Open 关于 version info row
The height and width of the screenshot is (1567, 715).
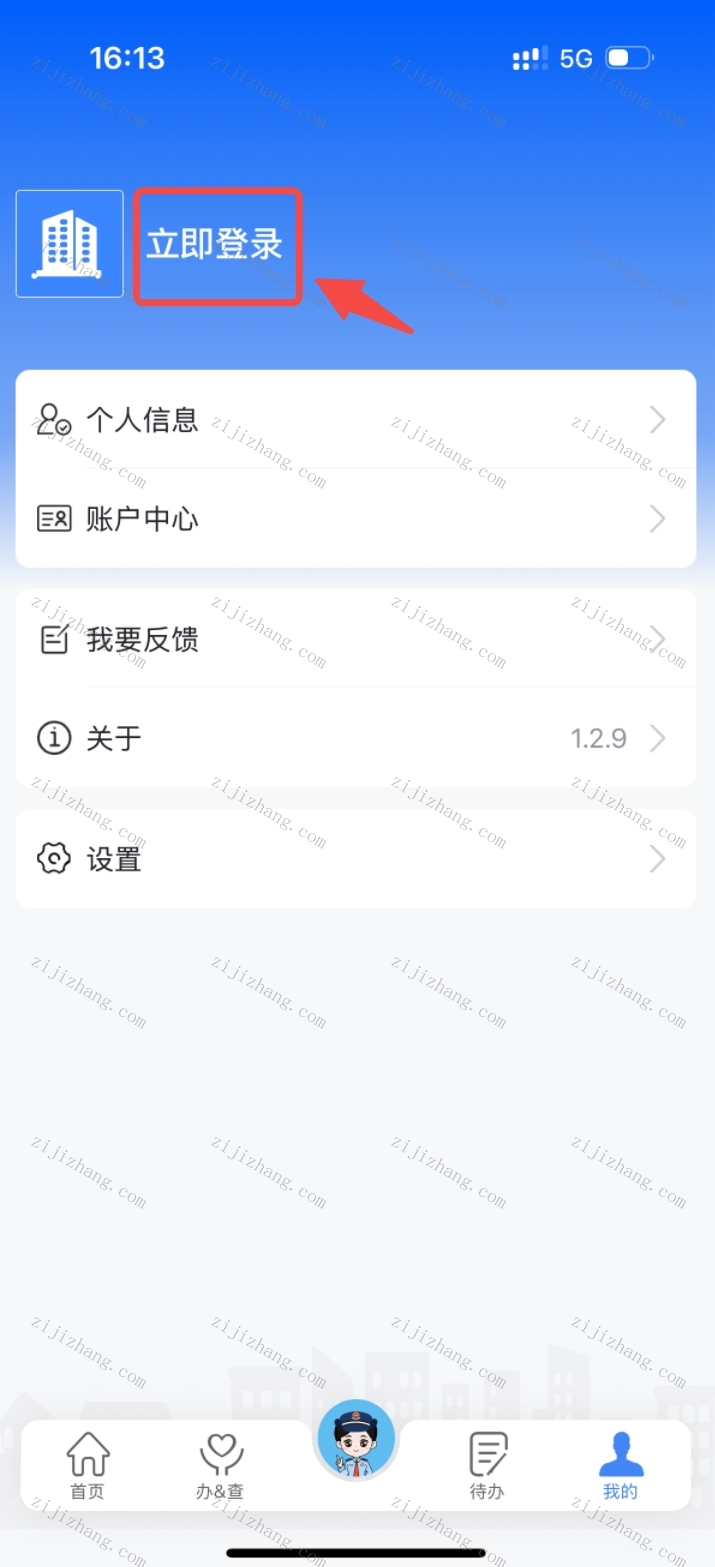(x=355, y=739)
